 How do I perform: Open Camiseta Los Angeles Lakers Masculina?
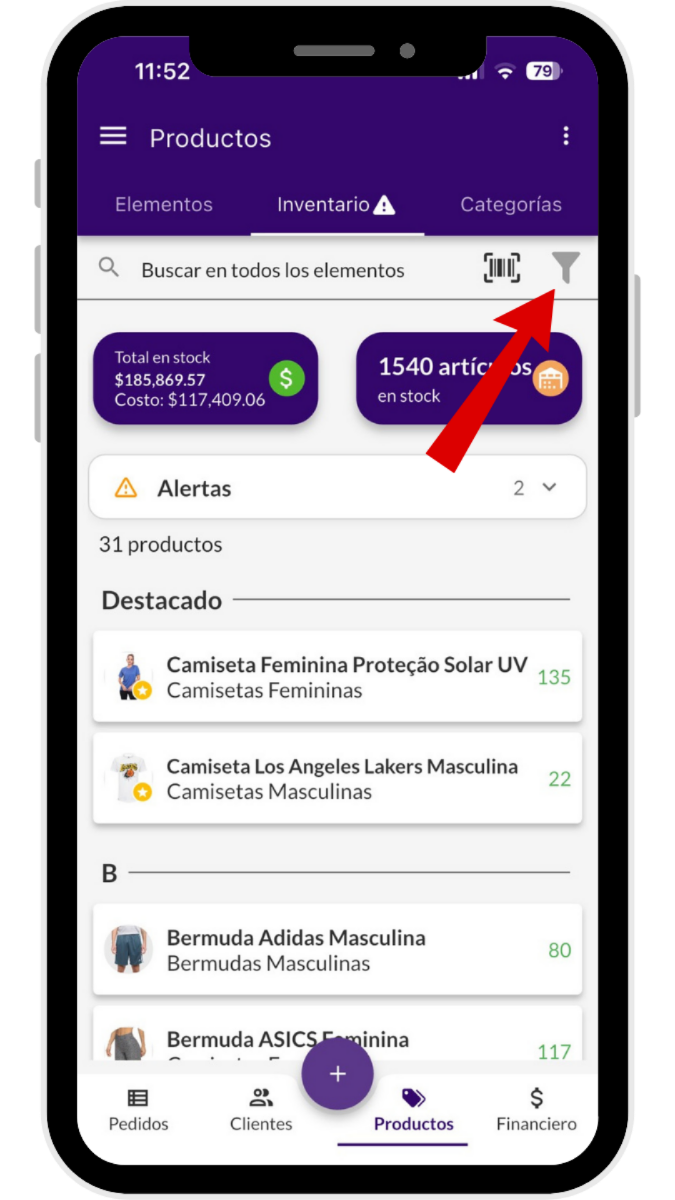click(x=337, y=778)
